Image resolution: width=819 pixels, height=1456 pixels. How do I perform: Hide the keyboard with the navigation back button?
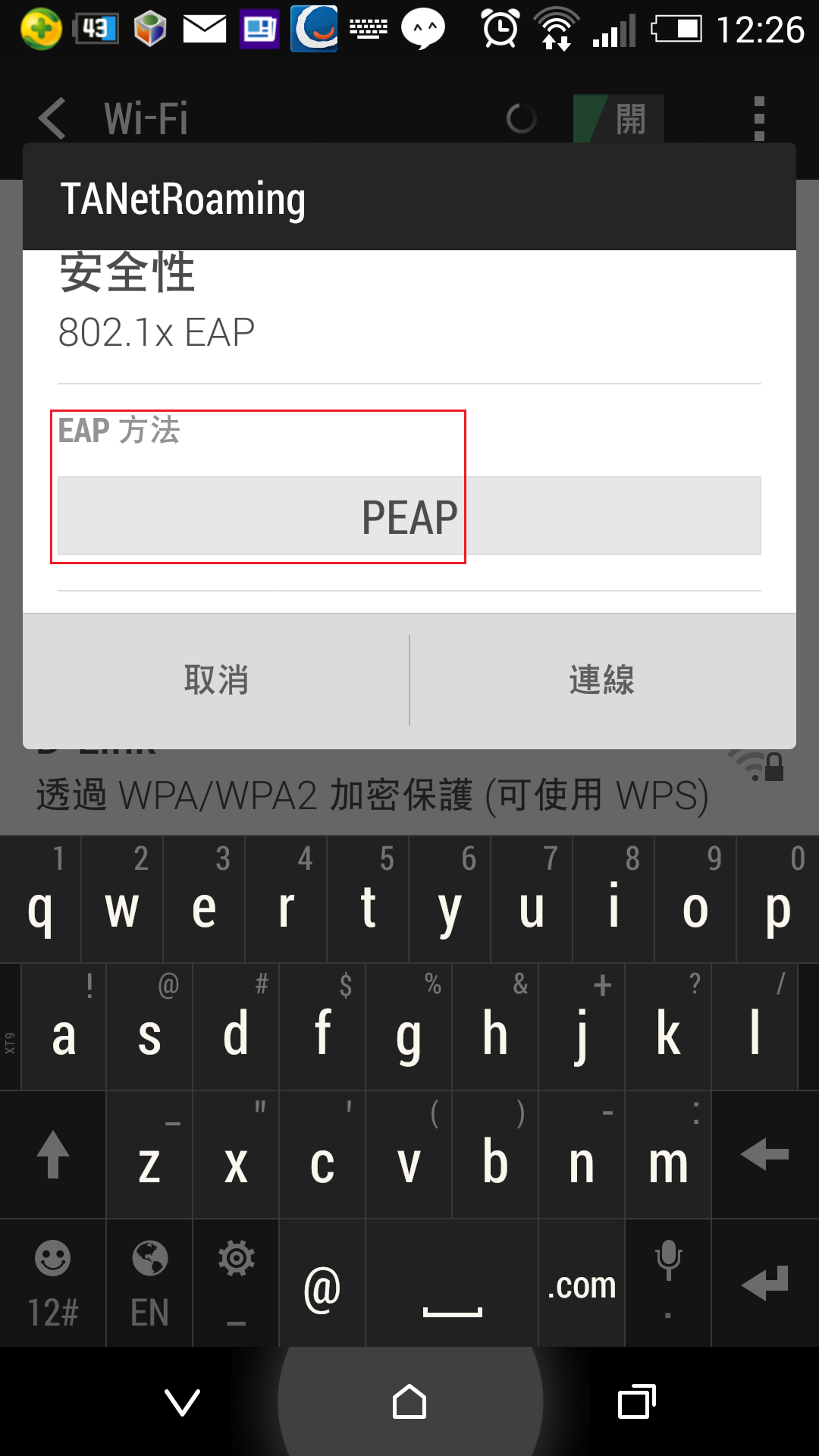point(183,1402)
